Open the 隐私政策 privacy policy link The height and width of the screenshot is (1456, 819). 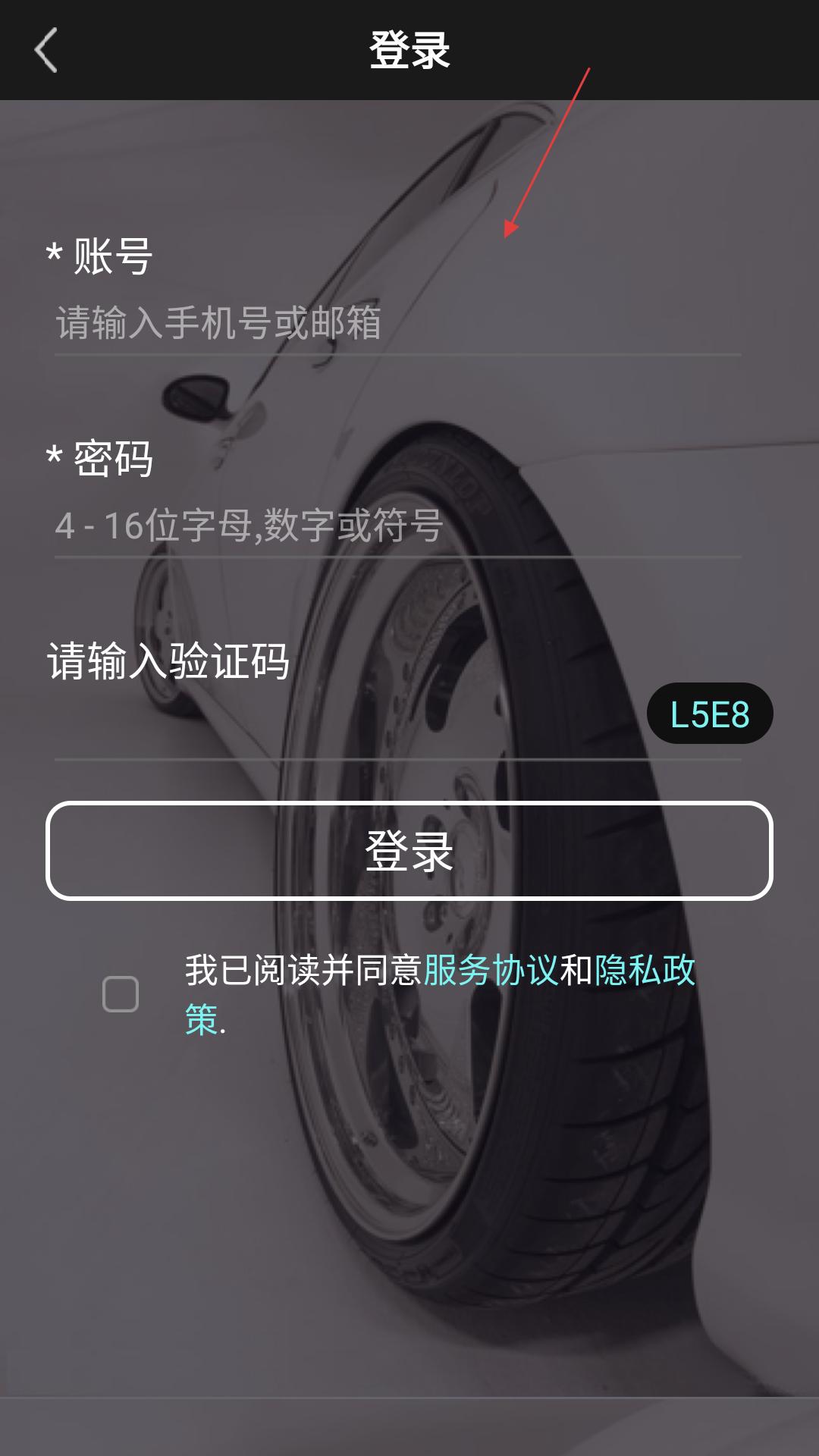point(645,970)
